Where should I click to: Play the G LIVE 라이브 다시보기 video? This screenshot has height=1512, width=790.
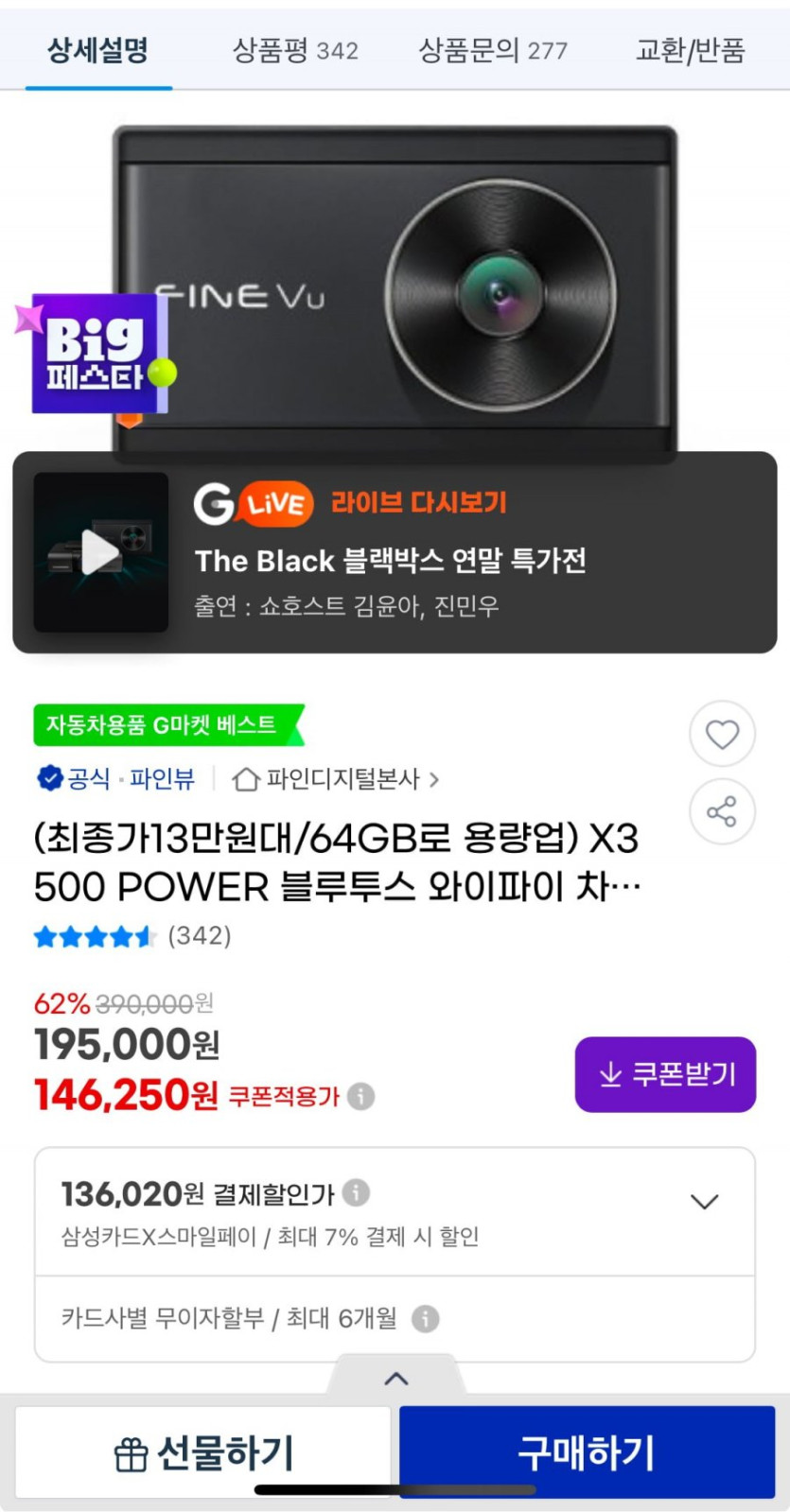pyautogui.click(x=100, y=552)
